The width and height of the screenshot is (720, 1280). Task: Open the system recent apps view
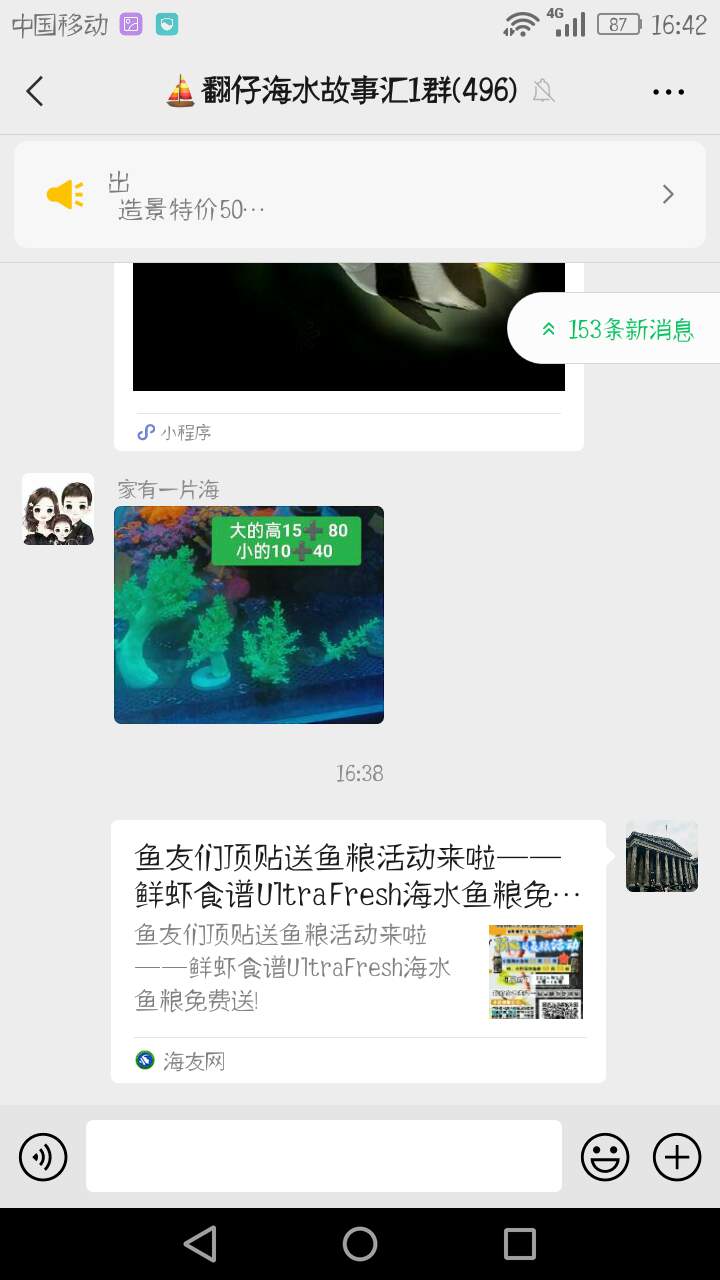tap(519, 1244)
